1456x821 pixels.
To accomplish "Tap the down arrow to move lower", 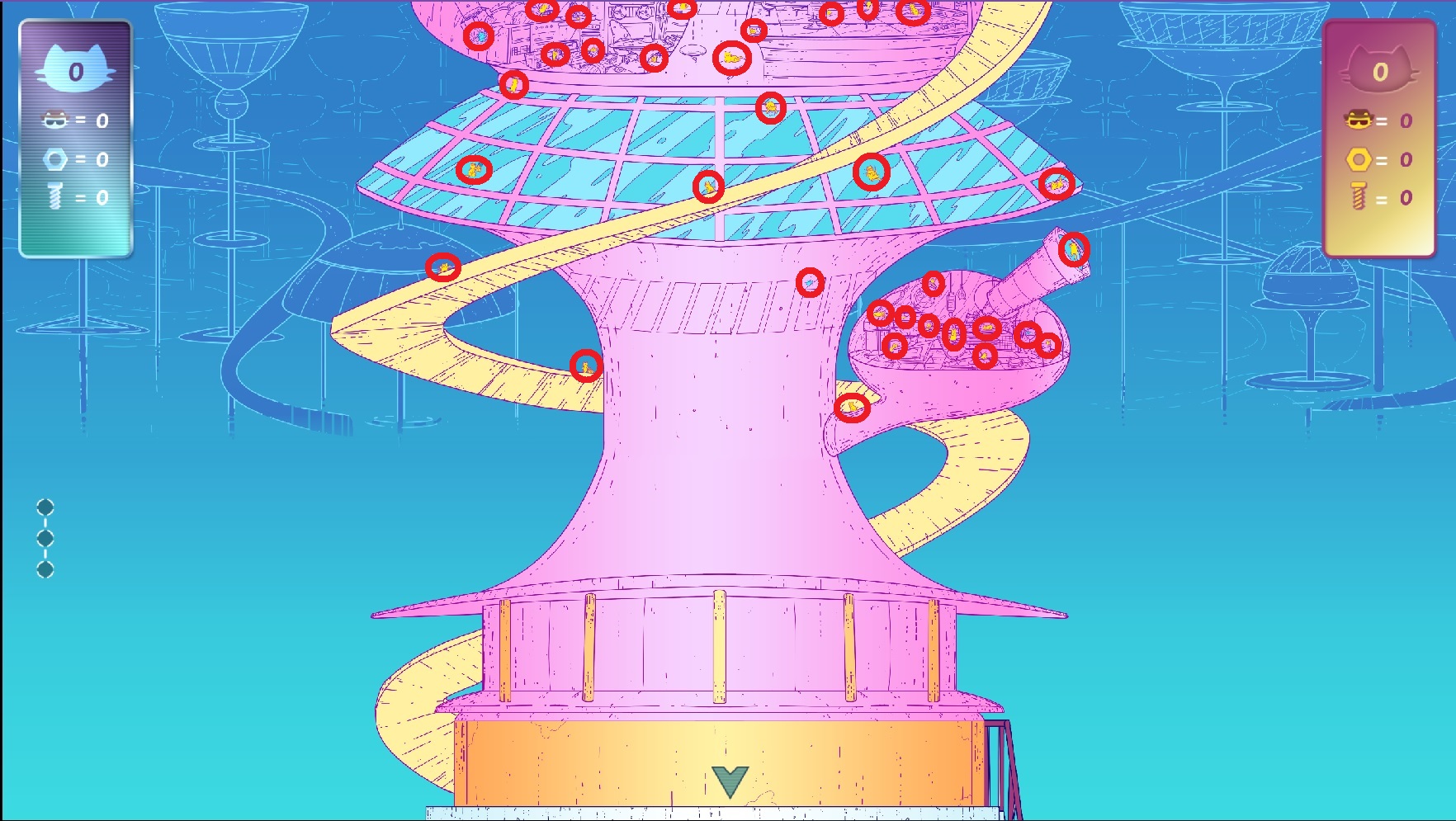I will 730,780.
